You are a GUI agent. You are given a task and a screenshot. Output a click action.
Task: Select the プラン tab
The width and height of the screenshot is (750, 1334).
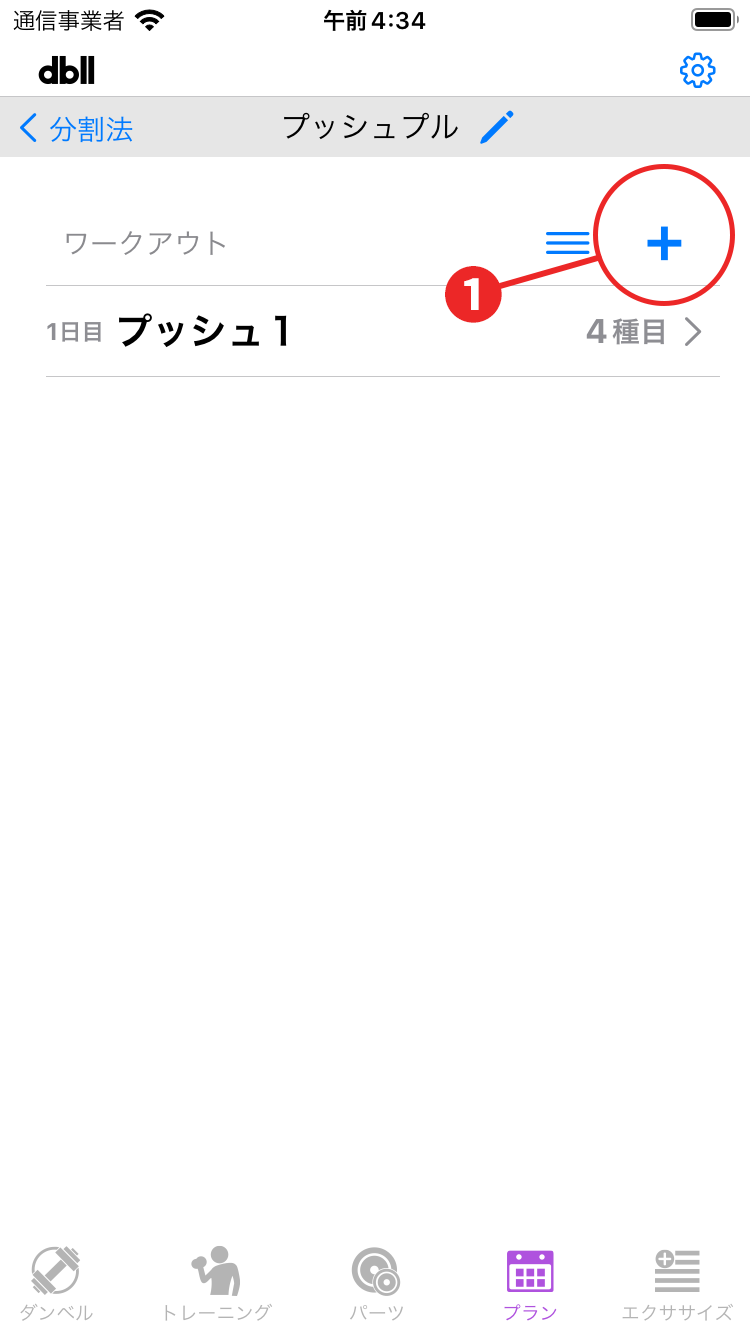[x=530, y=1284]
